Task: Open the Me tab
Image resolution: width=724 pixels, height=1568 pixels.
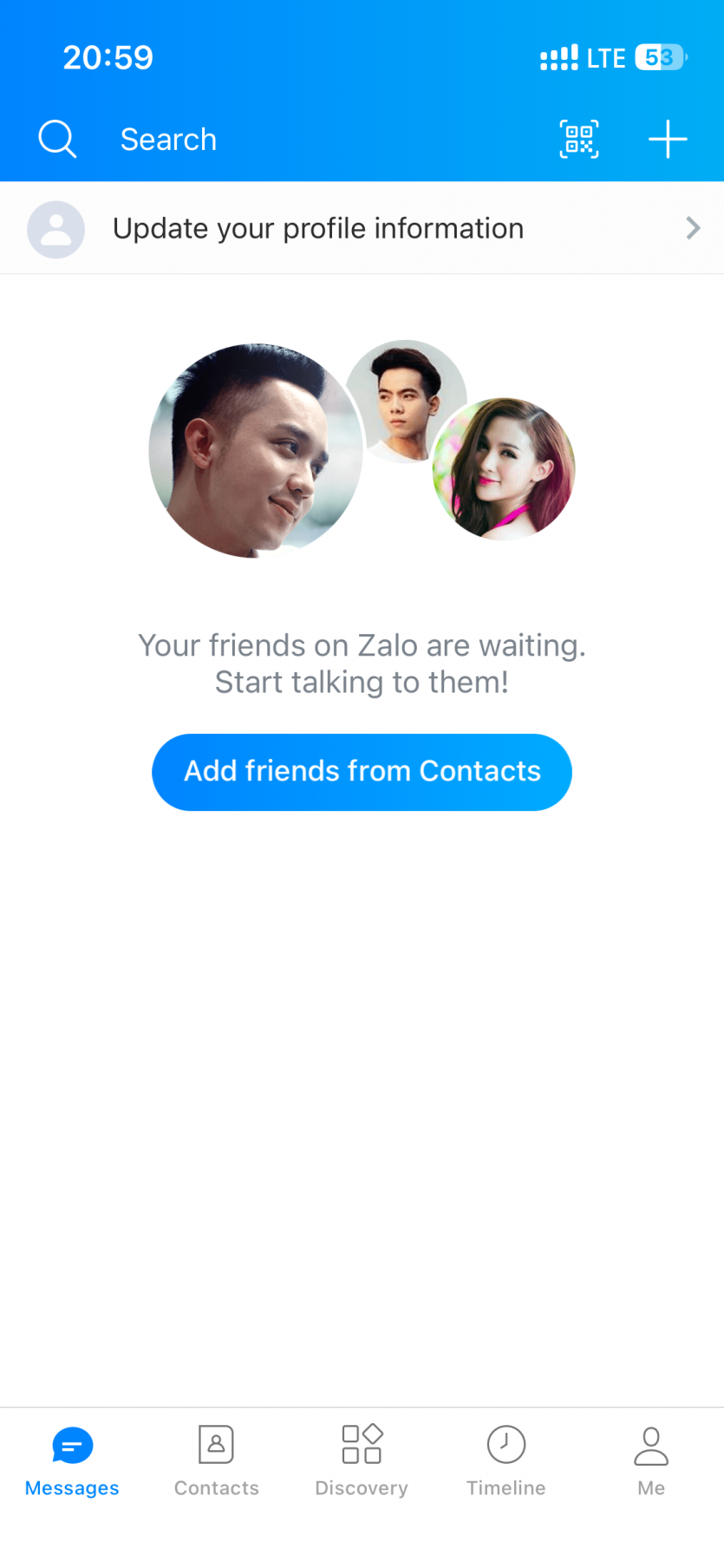Action: 651,1462
